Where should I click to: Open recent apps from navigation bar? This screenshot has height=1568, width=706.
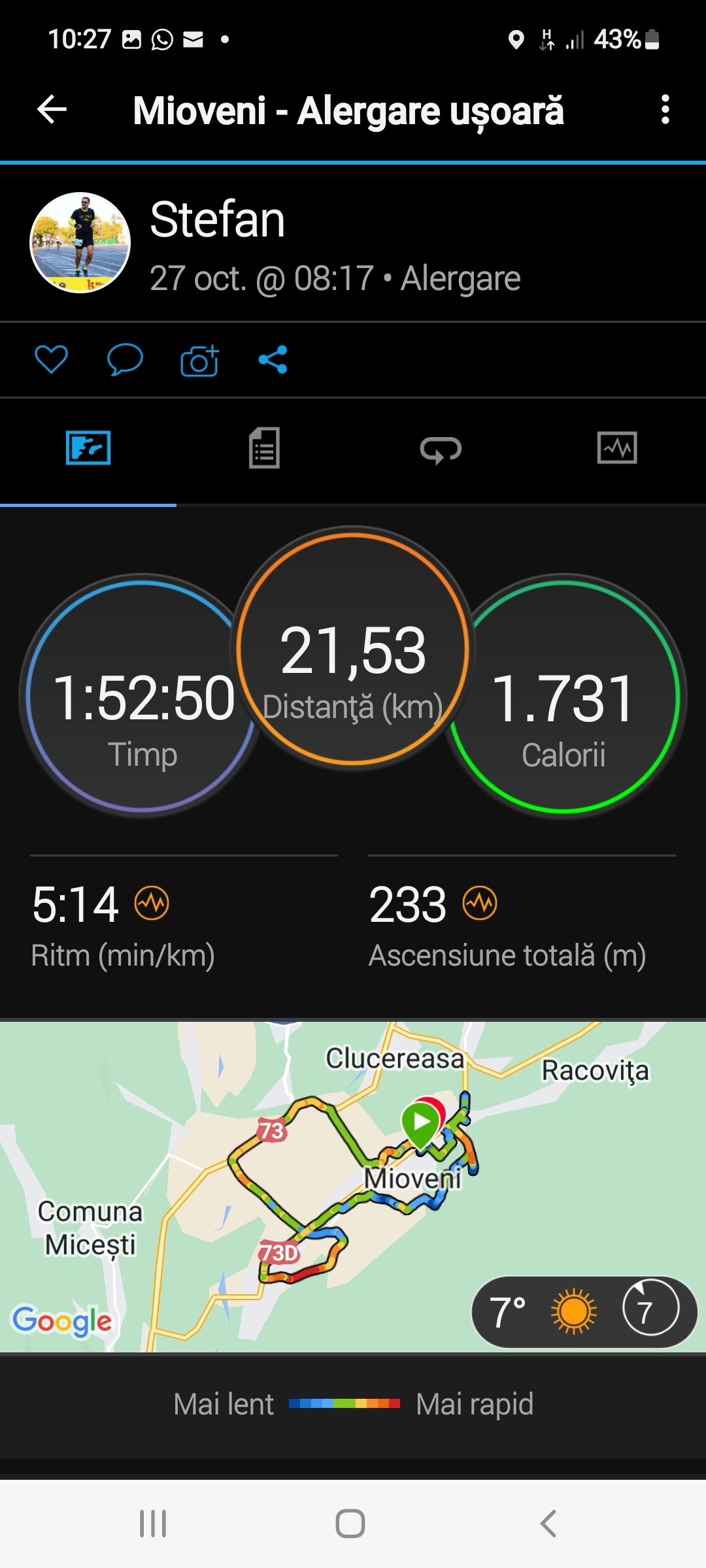click(x=153, y=1524)
